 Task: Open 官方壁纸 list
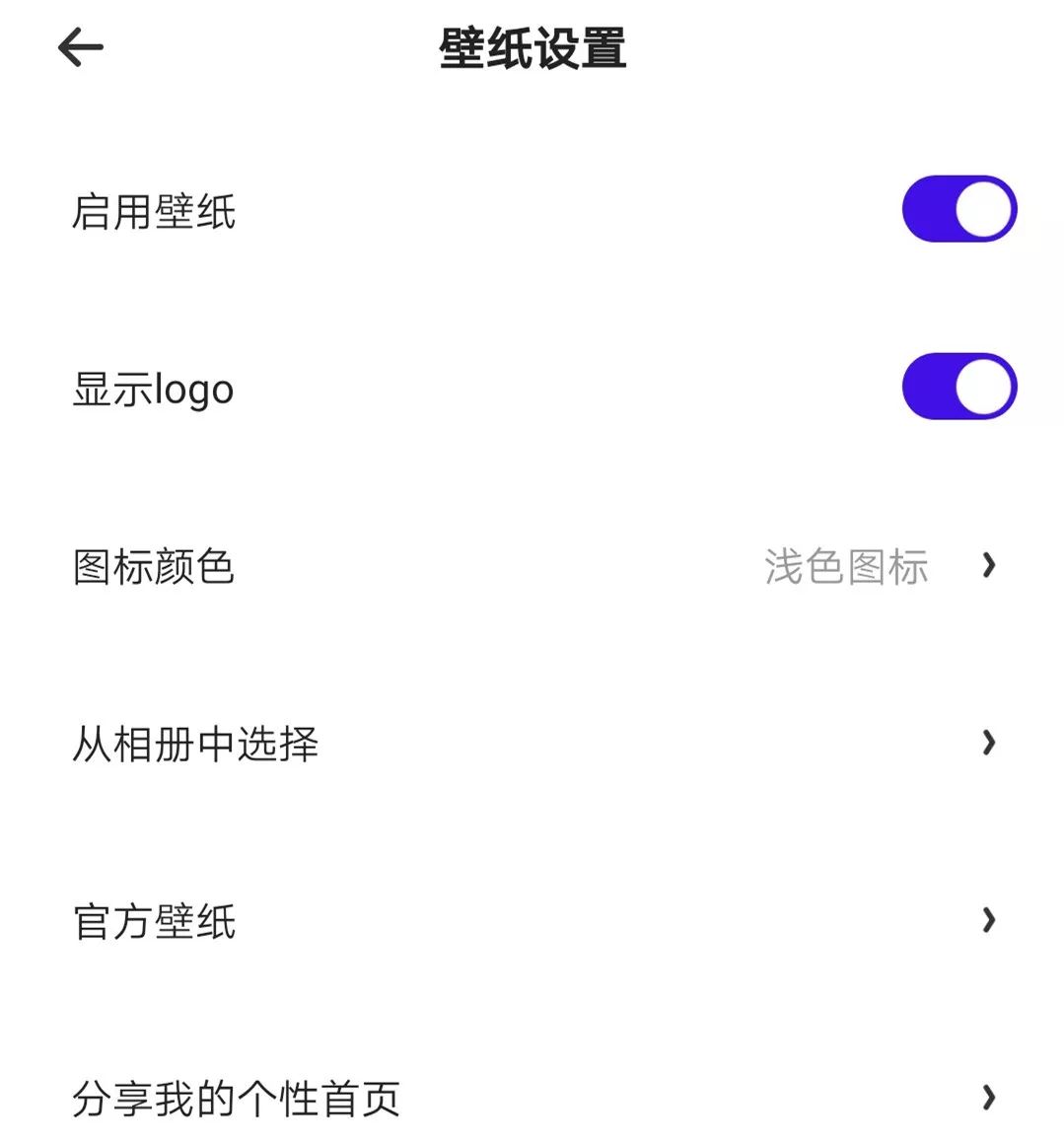[x=532, y=921]
